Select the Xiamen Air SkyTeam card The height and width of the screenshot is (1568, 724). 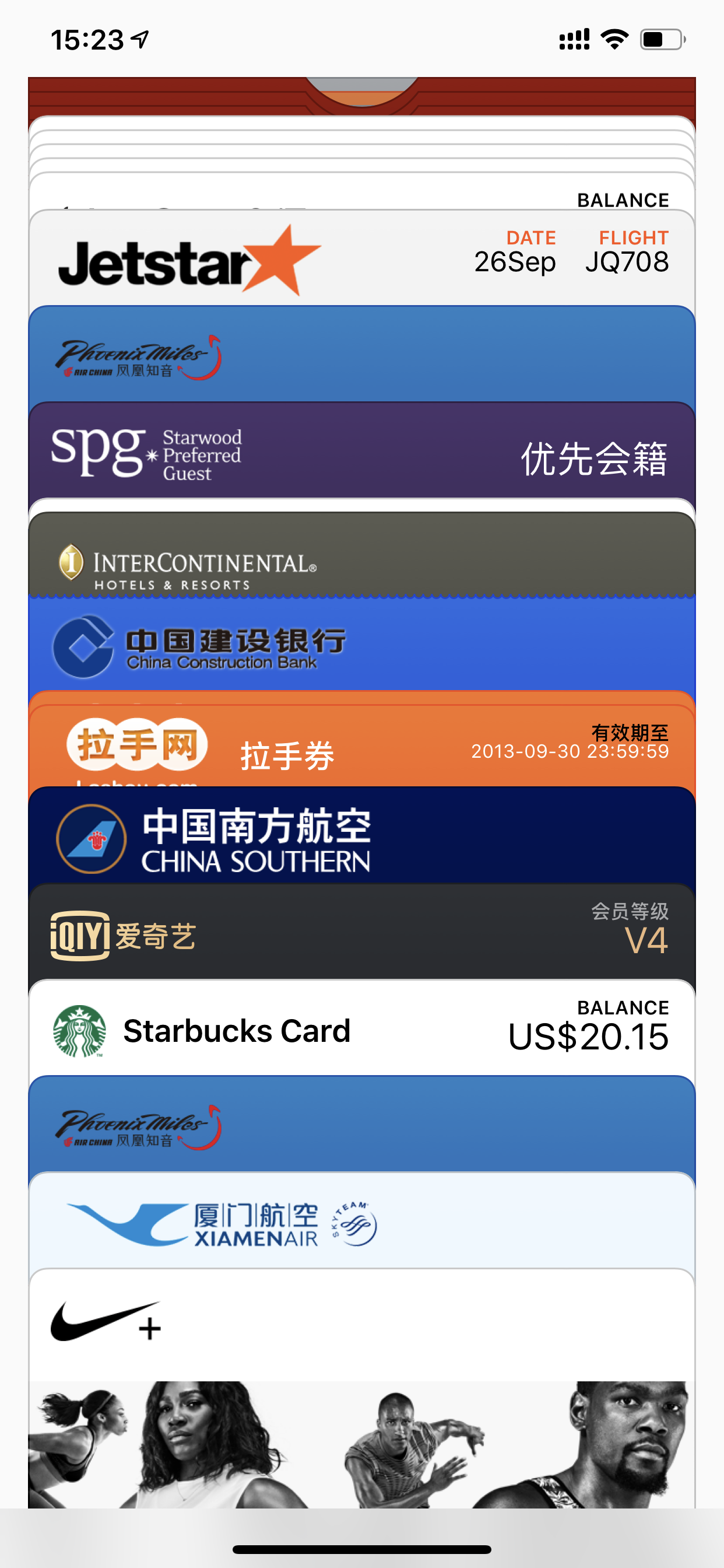pos(361,1222)
